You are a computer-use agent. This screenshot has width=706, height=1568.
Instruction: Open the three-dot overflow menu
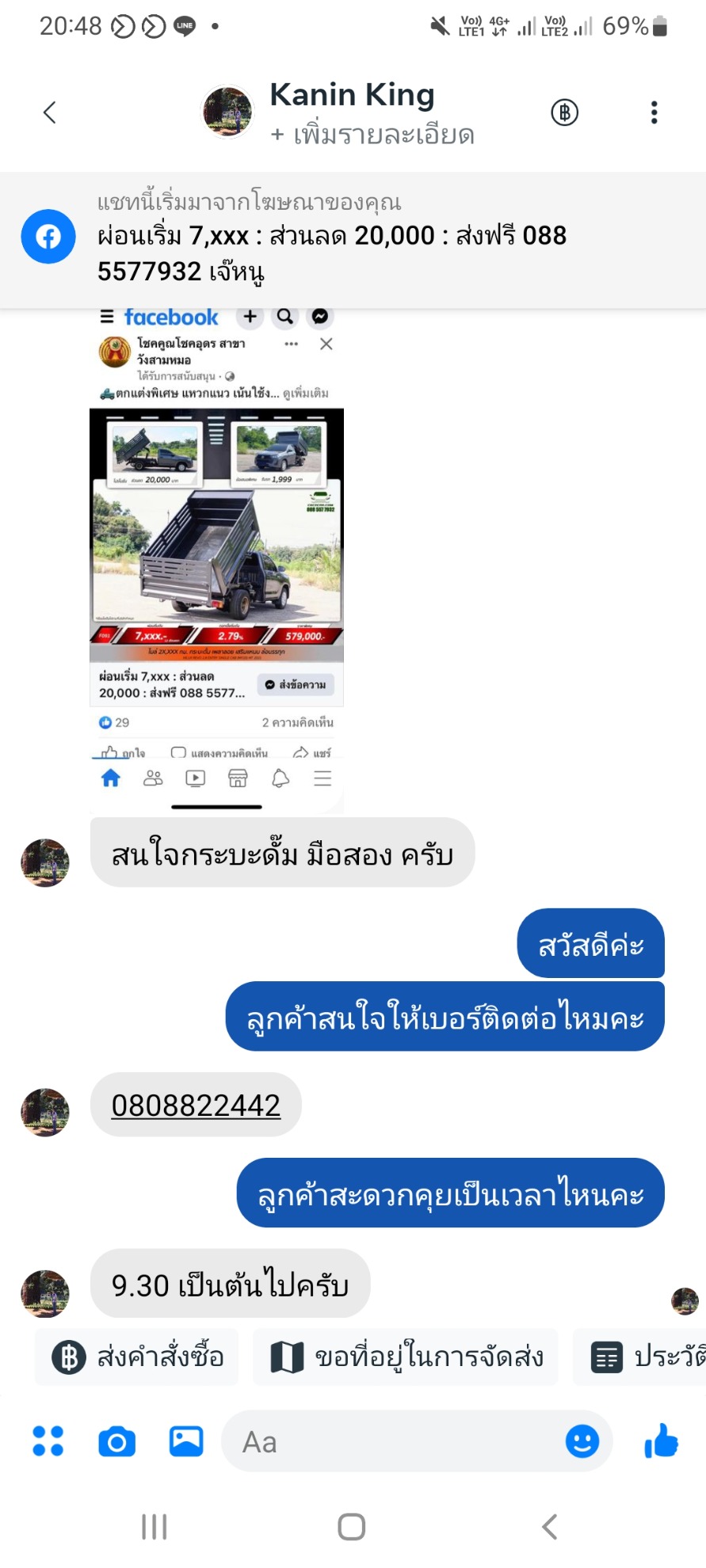pyautogui.click(x=654, y=112)
